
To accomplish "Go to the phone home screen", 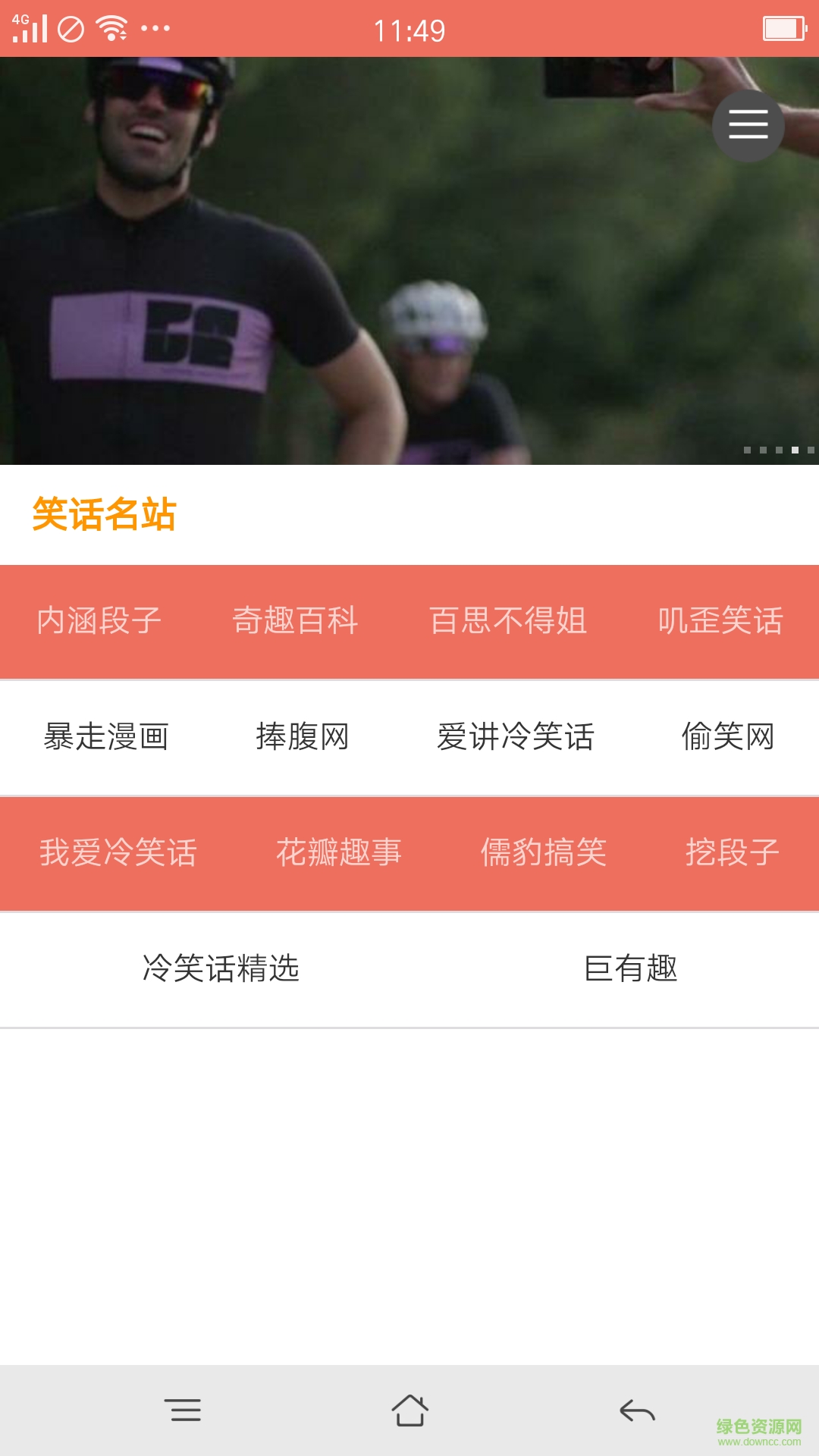I will tap(409, 1411).
